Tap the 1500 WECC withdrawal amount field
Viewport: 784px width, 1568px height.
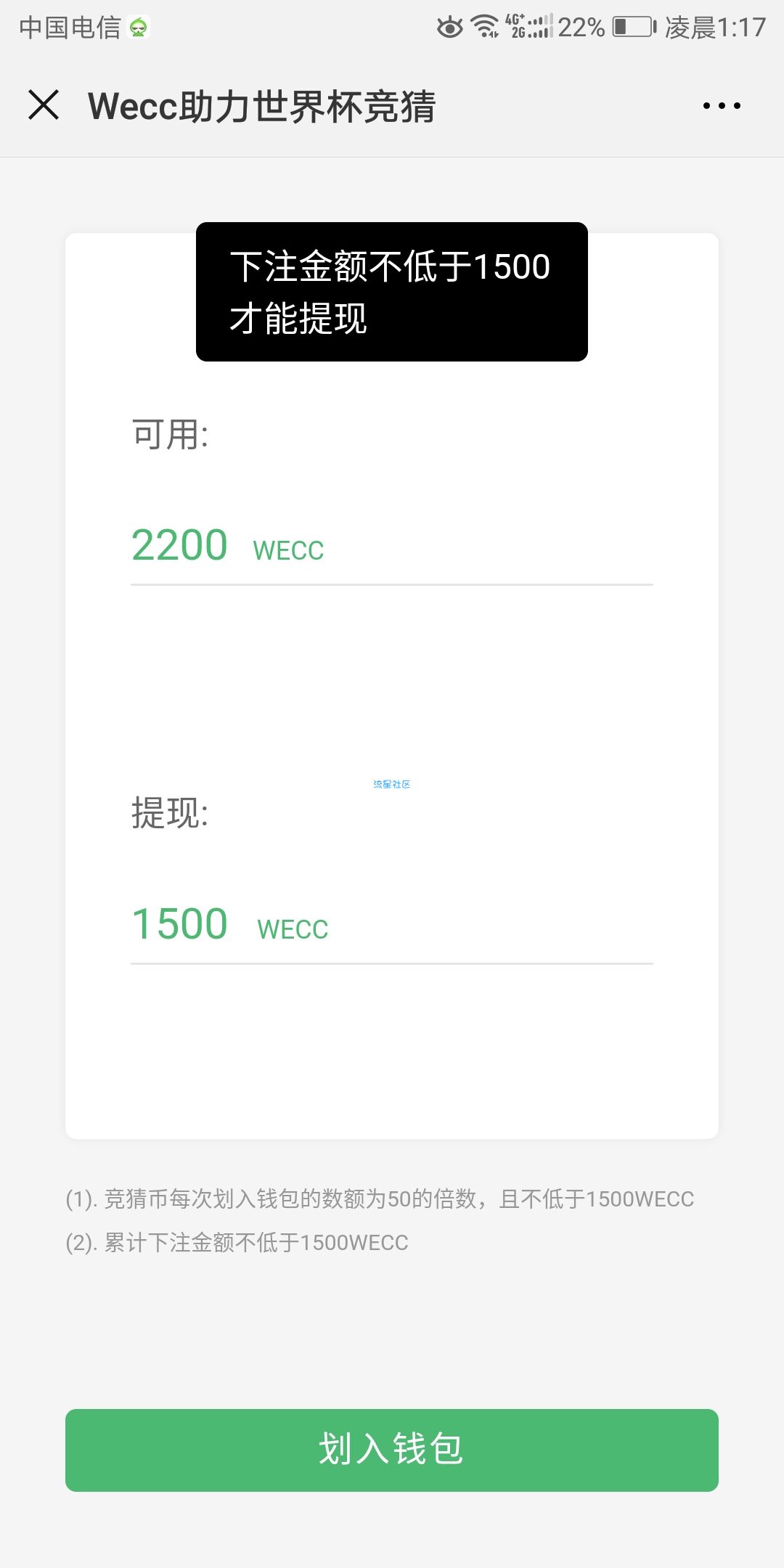point(392,924)
